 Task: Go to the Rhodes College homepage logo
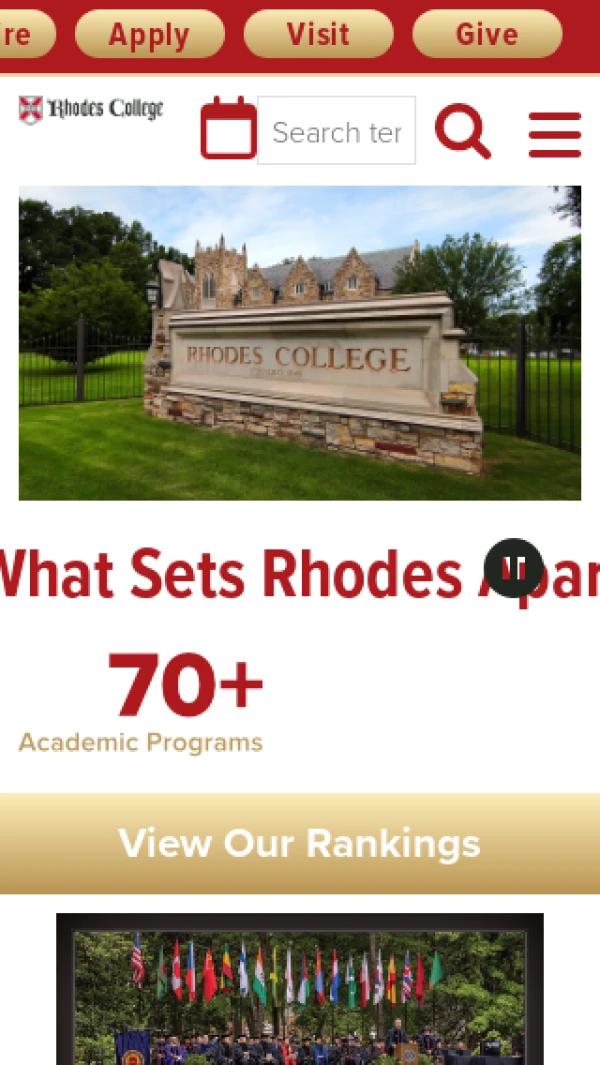click(91, 110)
